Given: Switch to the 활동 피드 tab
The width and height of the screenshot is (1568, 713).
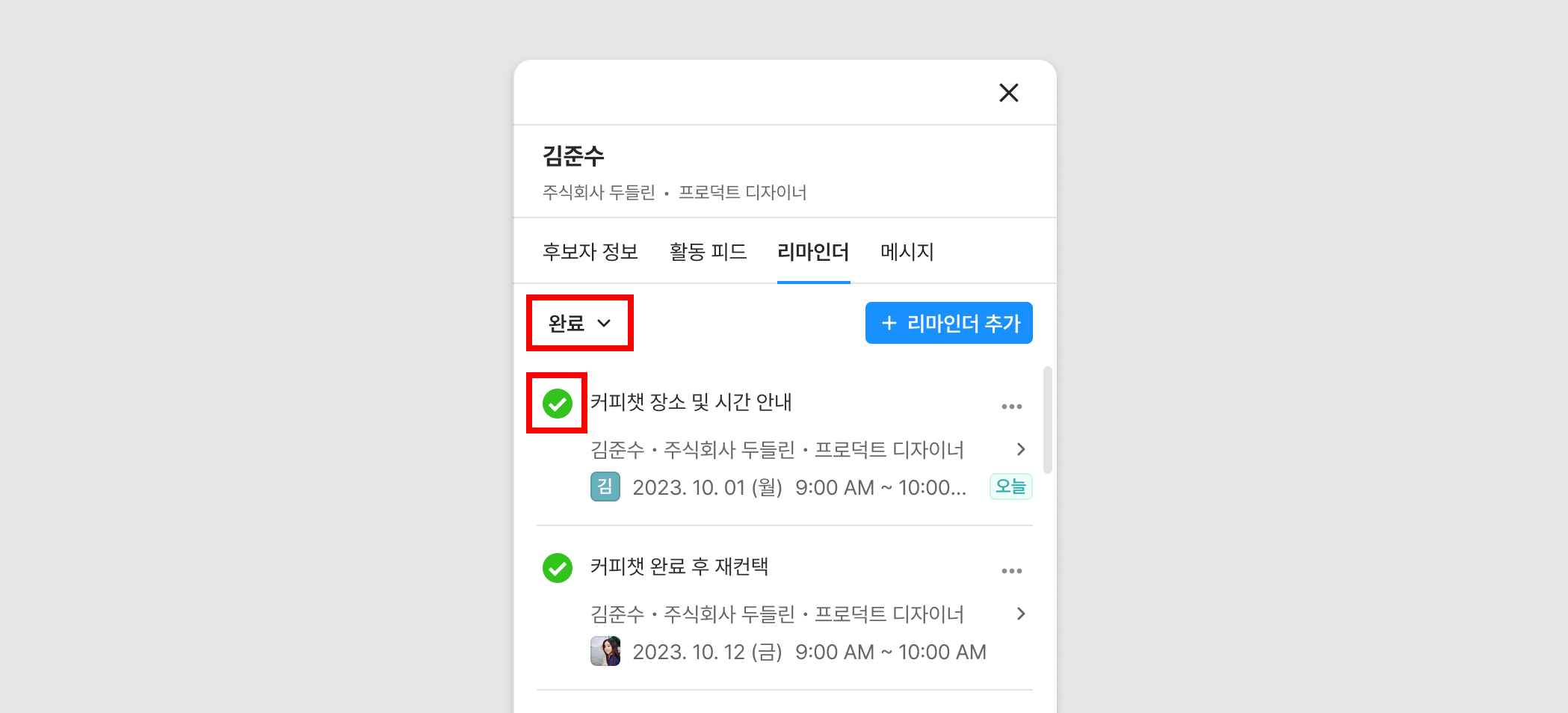Looking at the screenshot, I should (708, 252).
